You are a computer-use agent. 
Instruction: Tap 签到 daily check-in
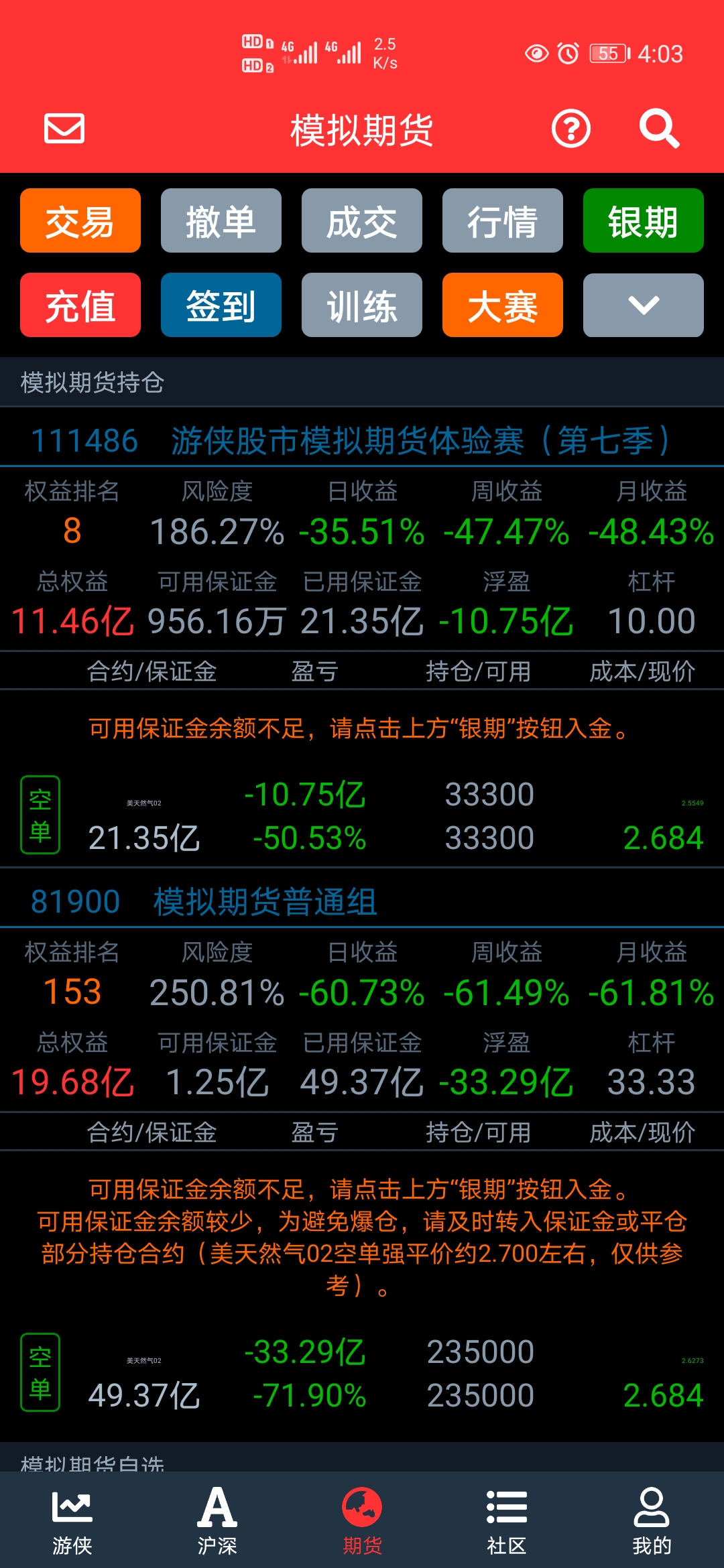(x=221, y=305)
